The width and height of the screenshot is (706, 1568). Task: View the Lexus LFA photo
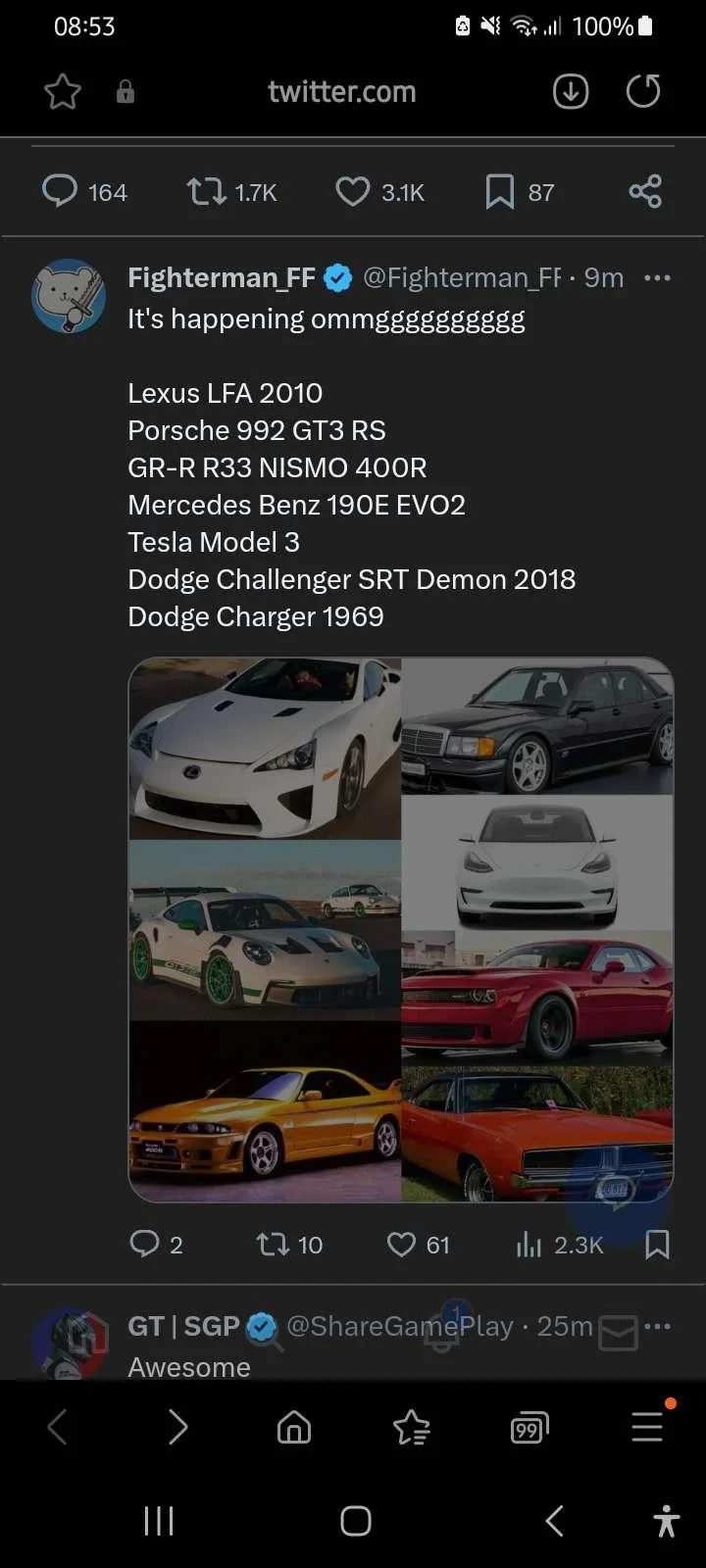(265, 749)
